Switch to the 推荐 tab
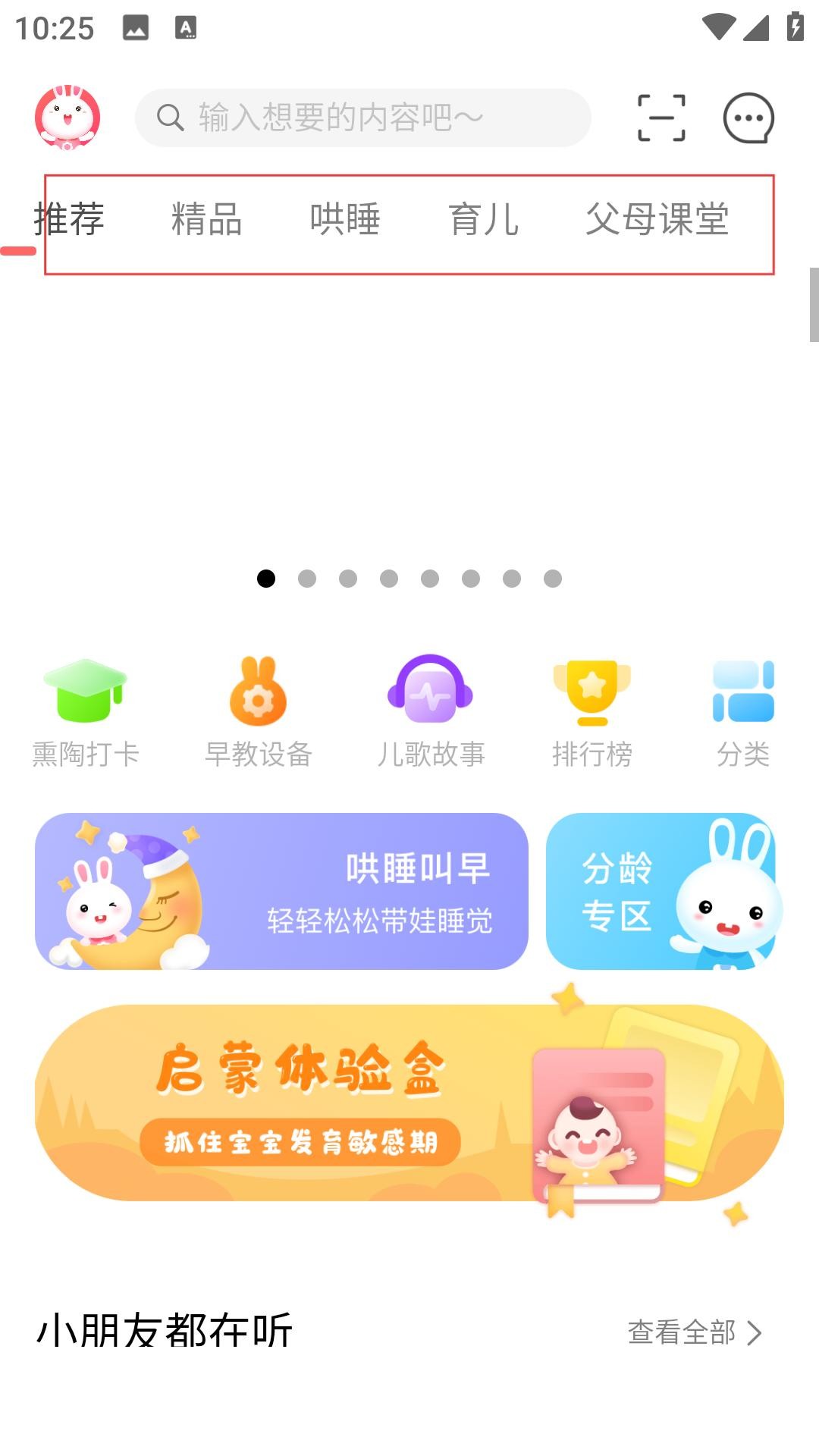 pyautogui.click(x=69, y=220)
